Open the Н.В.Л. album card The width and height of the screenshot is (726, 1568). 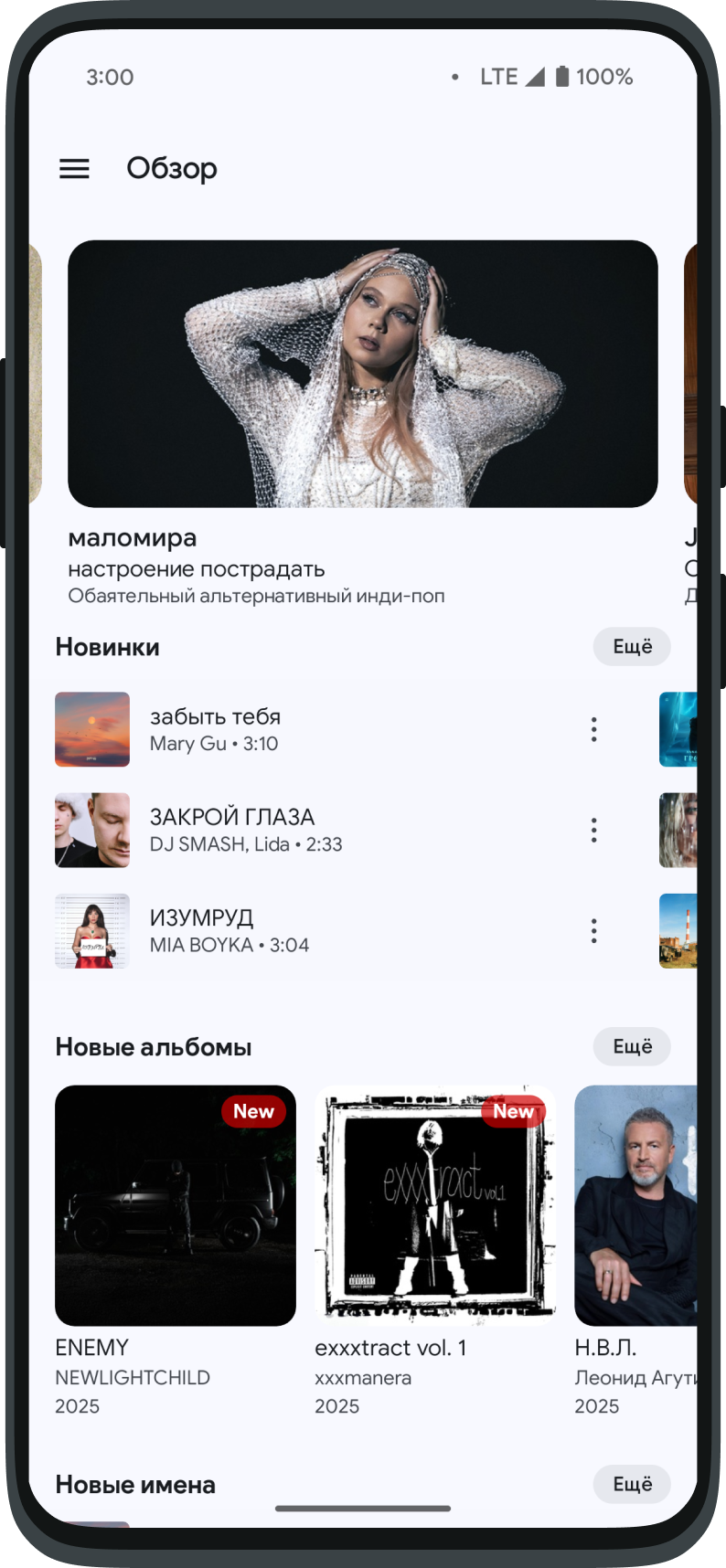tap(636, 1205)
